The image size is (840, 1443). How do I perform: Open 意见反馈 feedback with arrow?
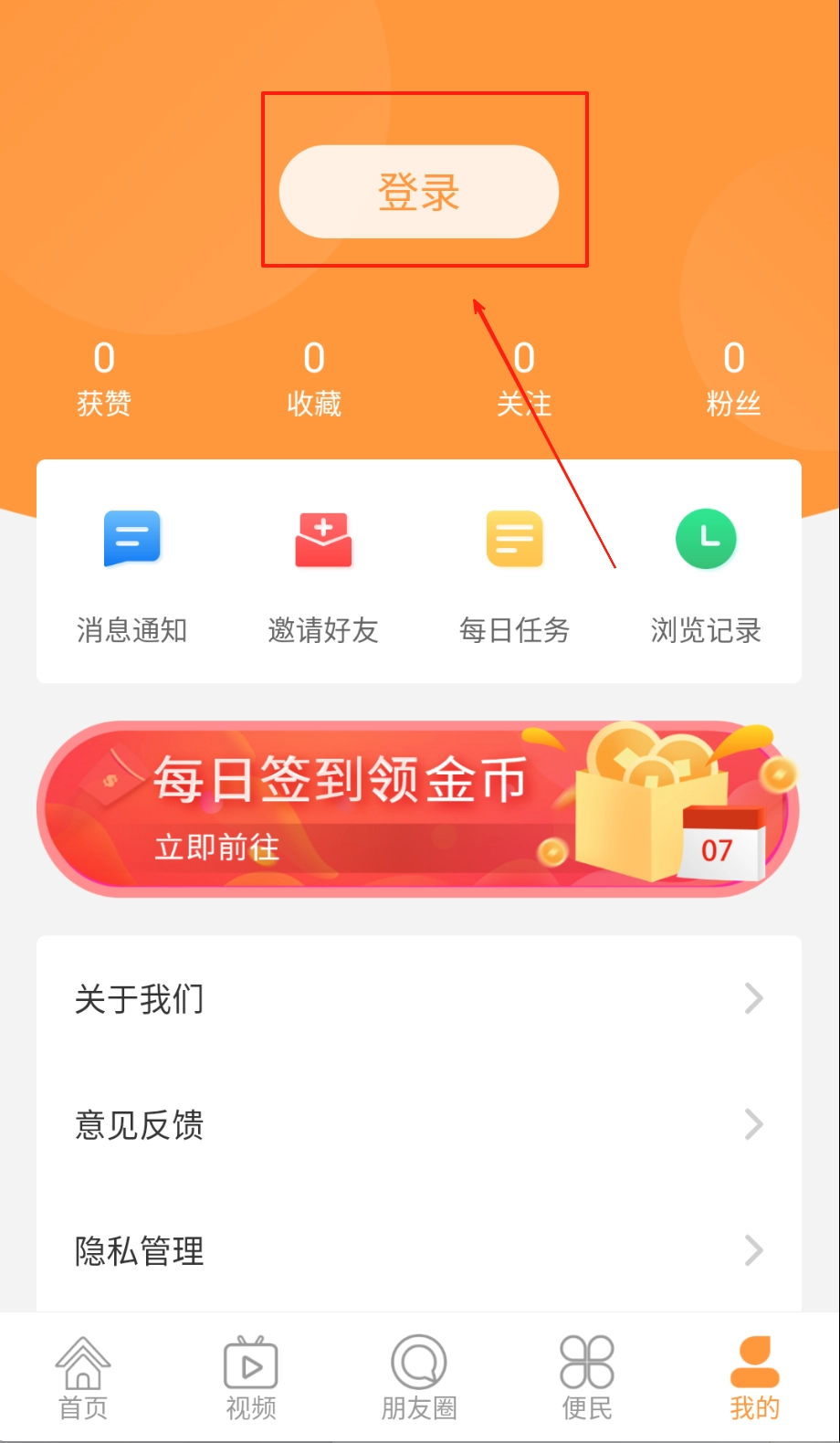point(751,1124)
